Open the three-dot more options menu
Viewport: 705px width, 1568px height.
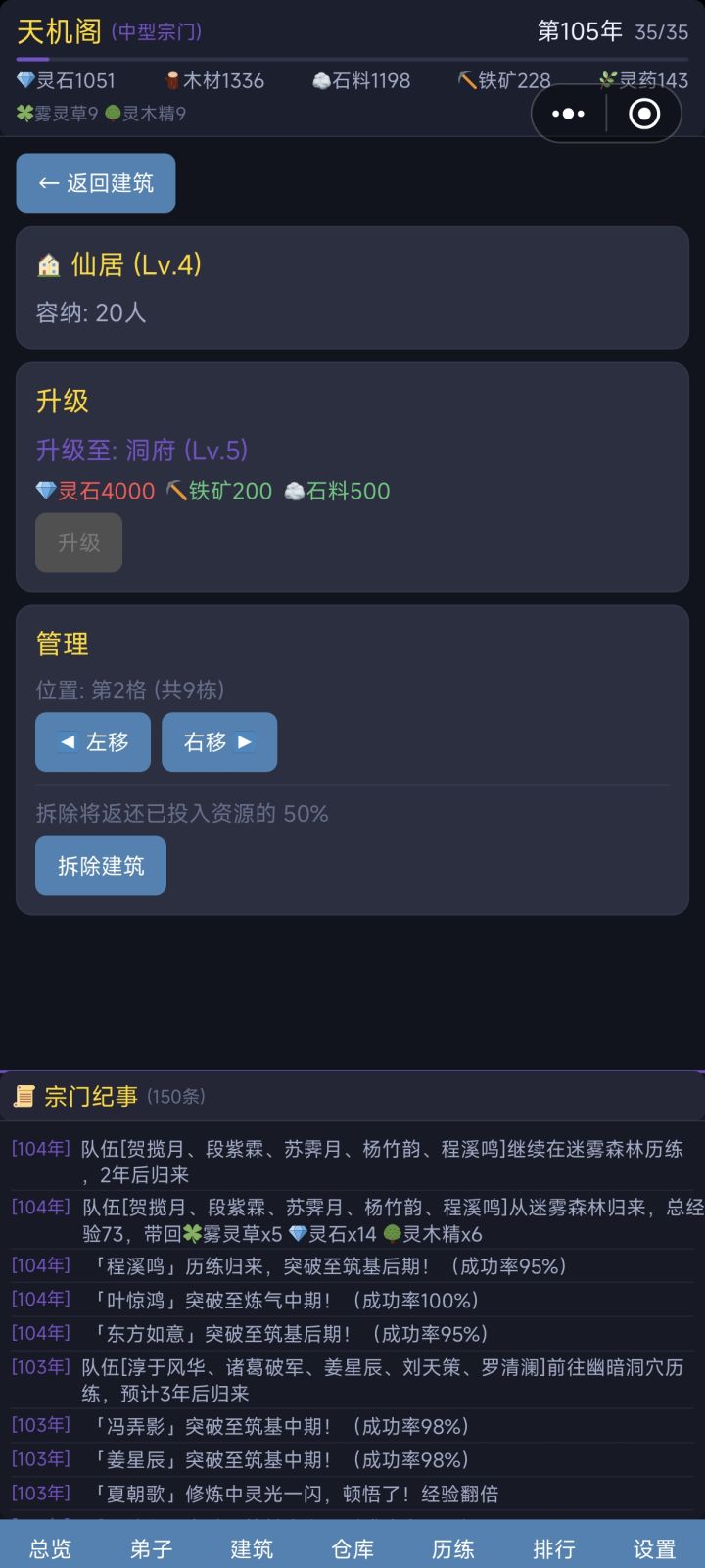[x=569, y=113]
